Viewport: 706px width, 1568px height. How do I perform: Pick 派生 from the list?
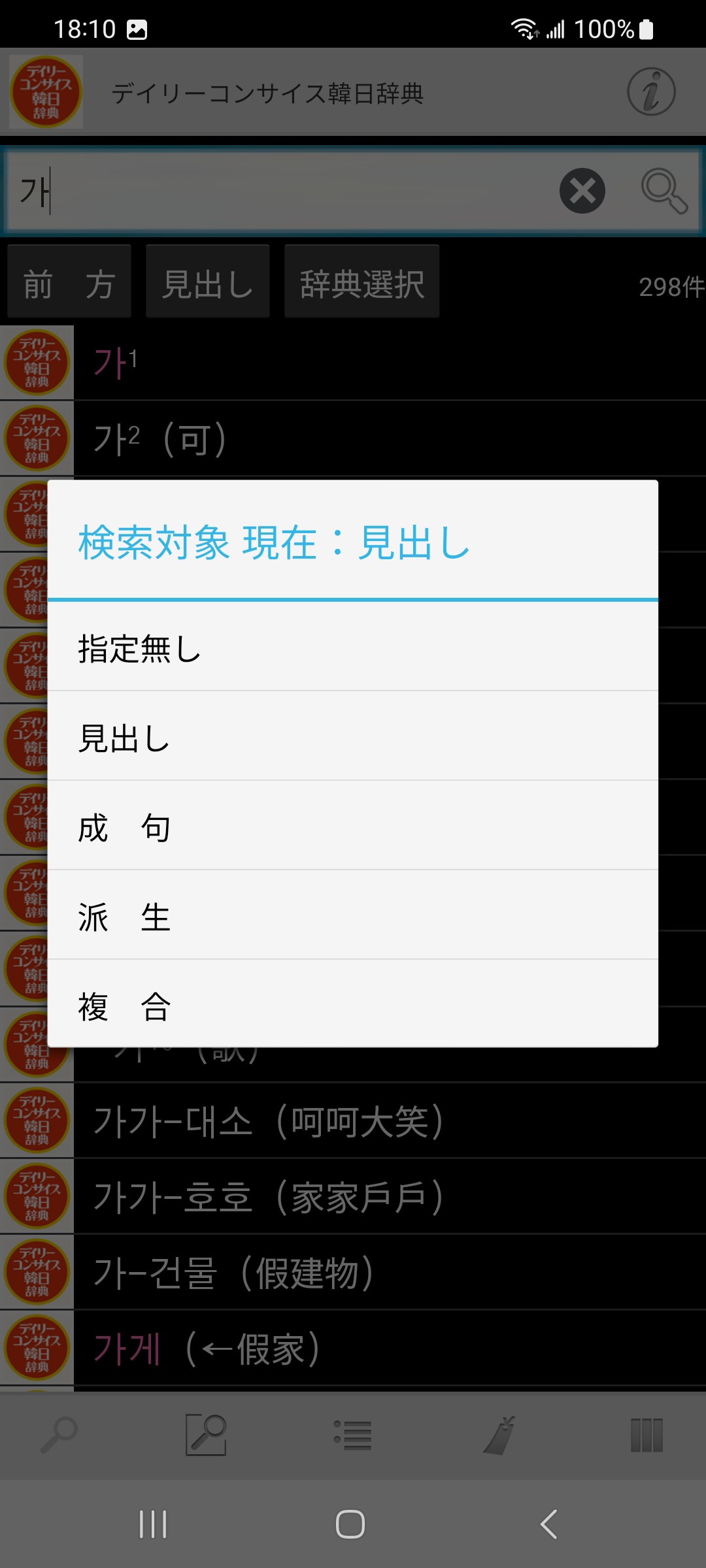click(353, 917)
